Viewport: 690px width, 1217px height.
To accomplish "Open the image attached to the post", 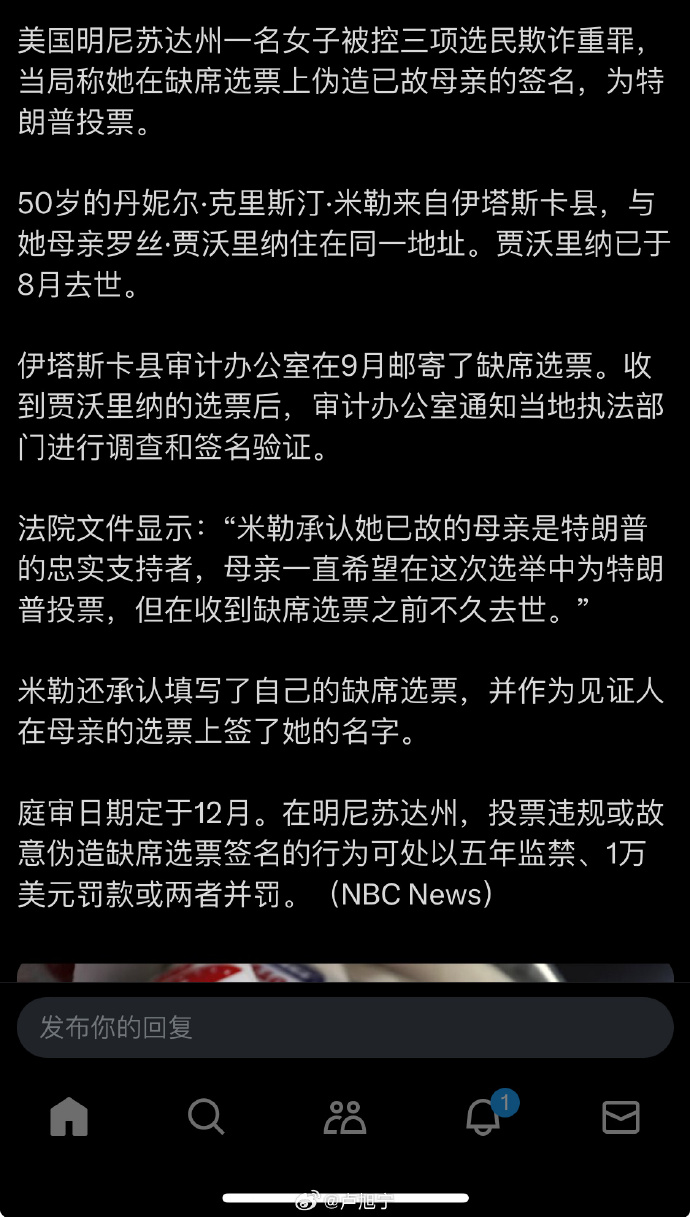I will click(345, 973).
